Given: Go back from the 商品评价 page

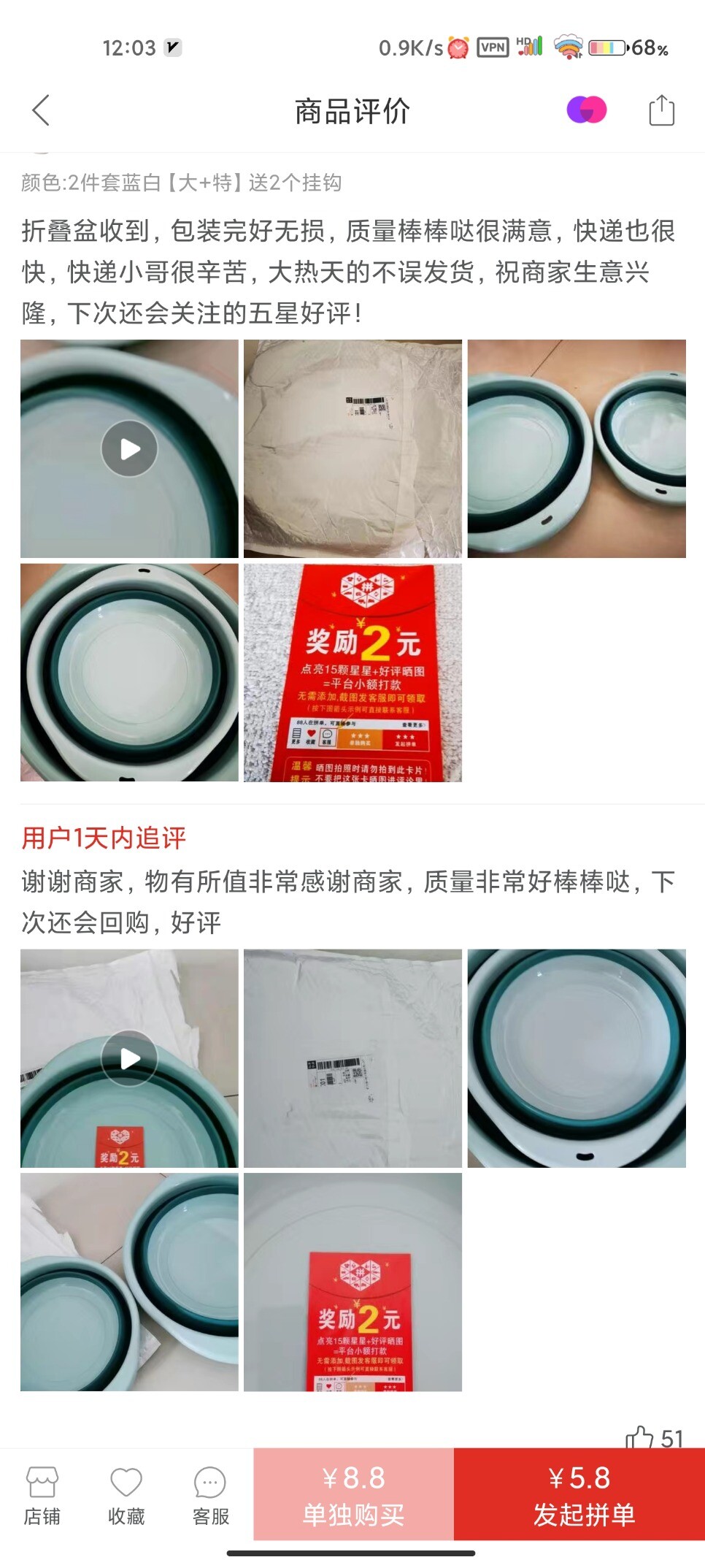Looking at the screenshot, I should coord(41,111).
